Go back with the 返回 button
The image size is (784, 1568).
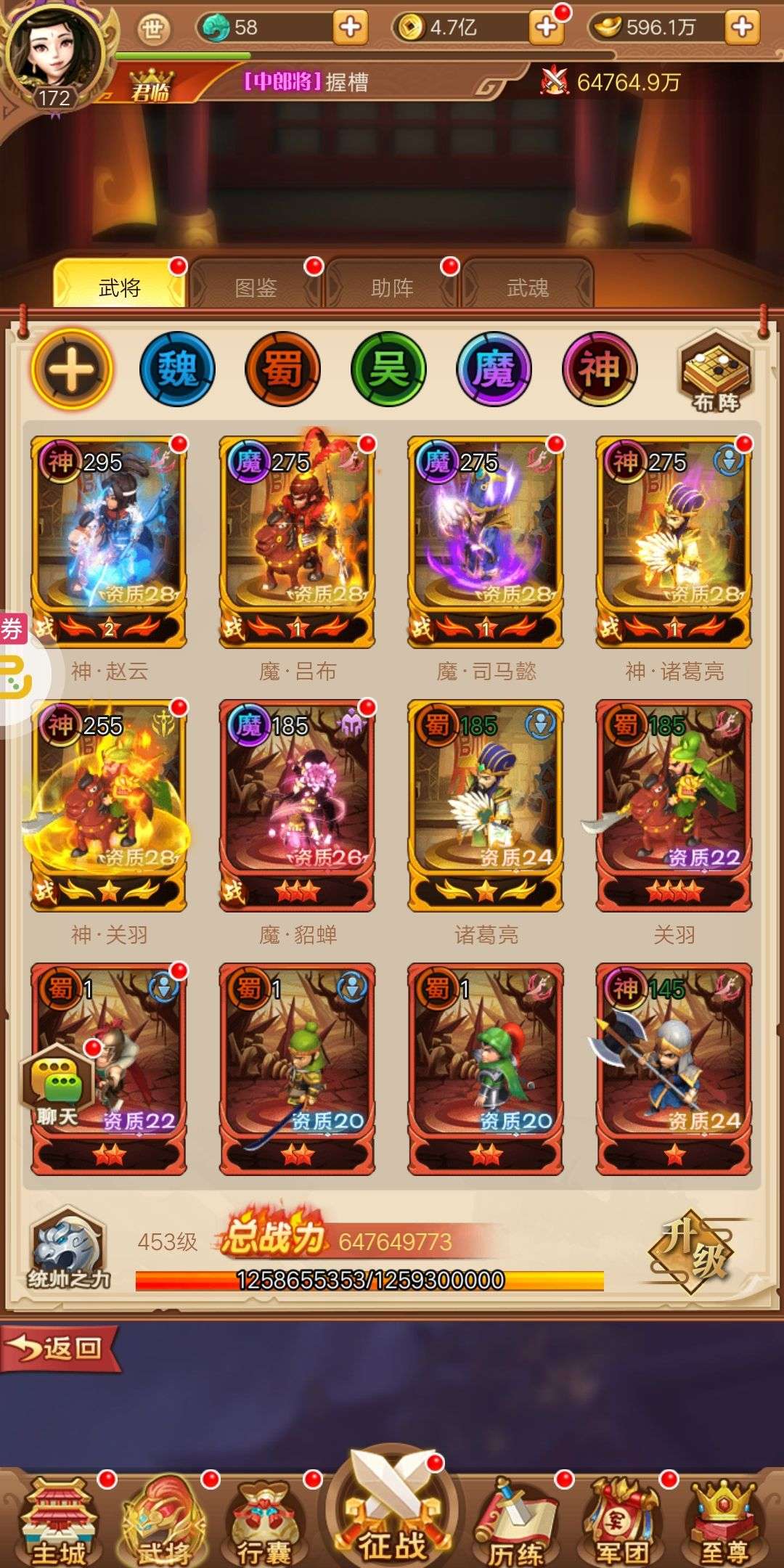point(60,1349)
